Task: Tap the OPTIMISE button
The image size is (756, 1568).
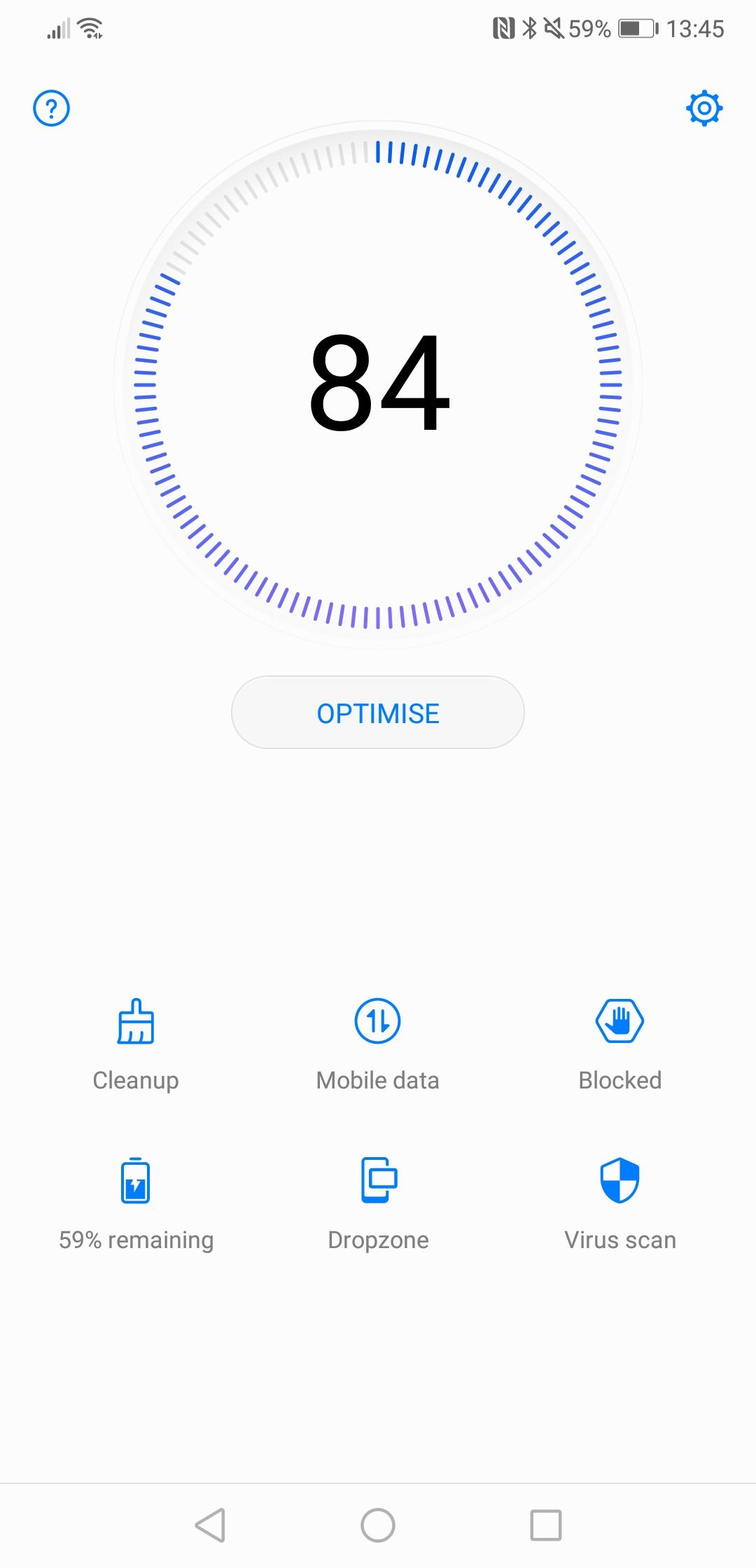Action: click(378, 713)
